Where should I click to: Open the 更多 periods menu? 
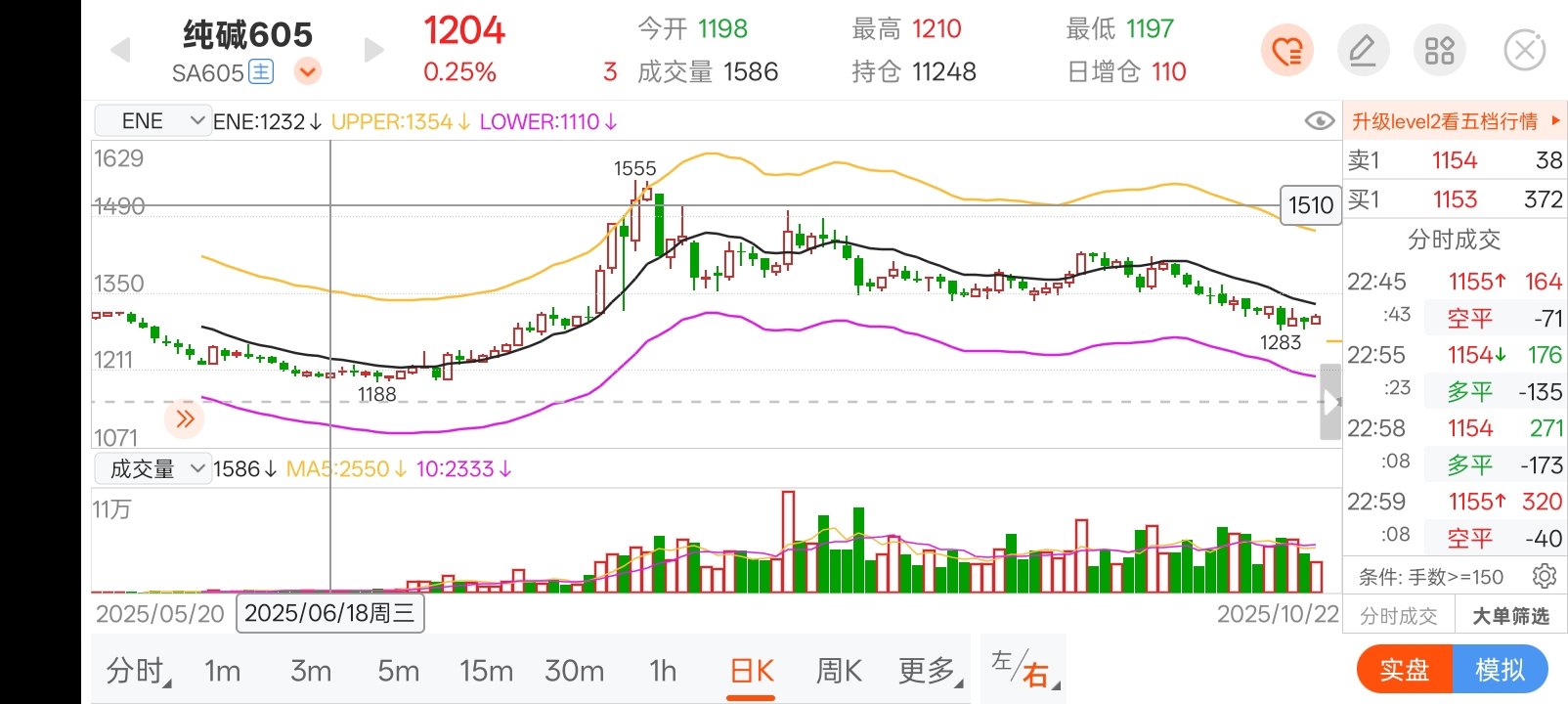pos(931,671)
